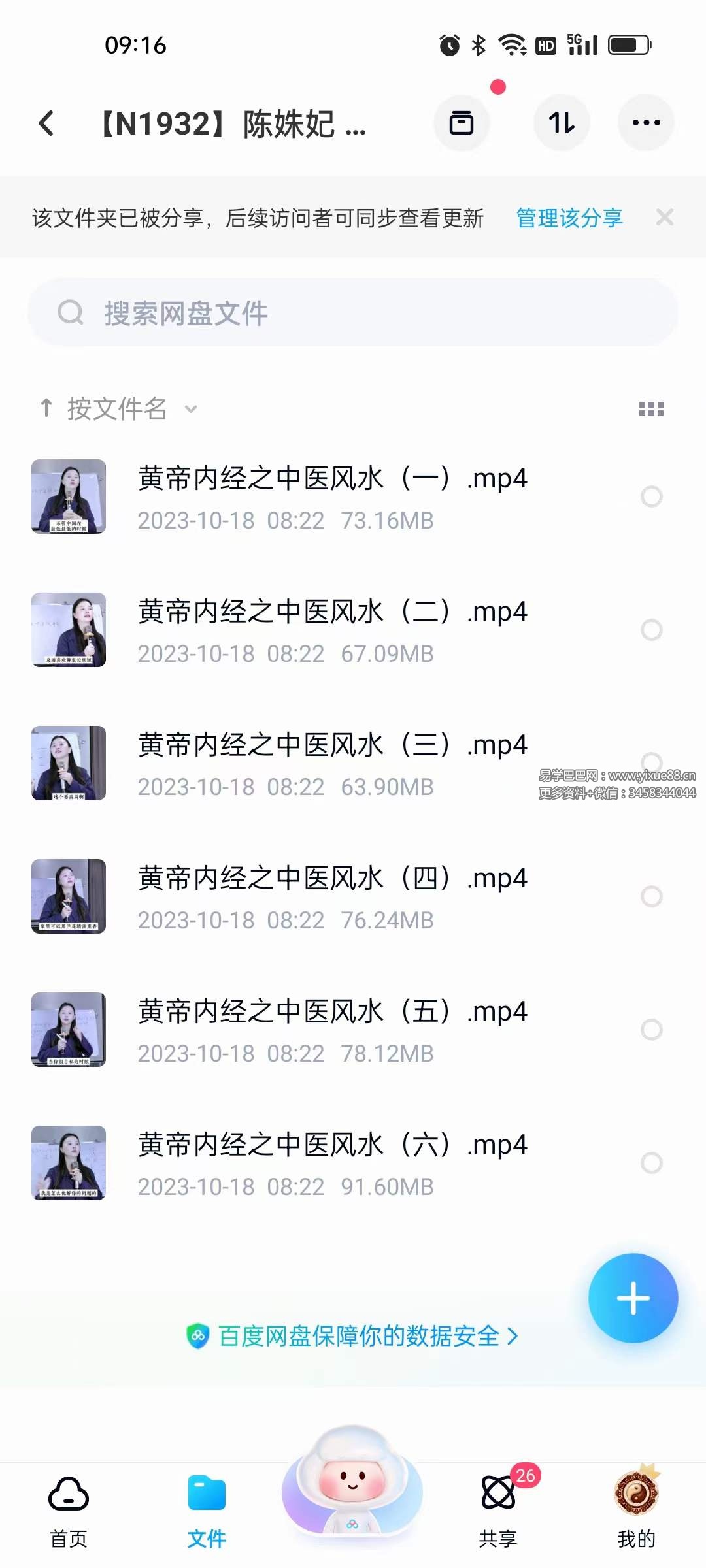Tap the search magnifier icon in search bar
This screenshot has height=1568, width=706.
[72, 312]
